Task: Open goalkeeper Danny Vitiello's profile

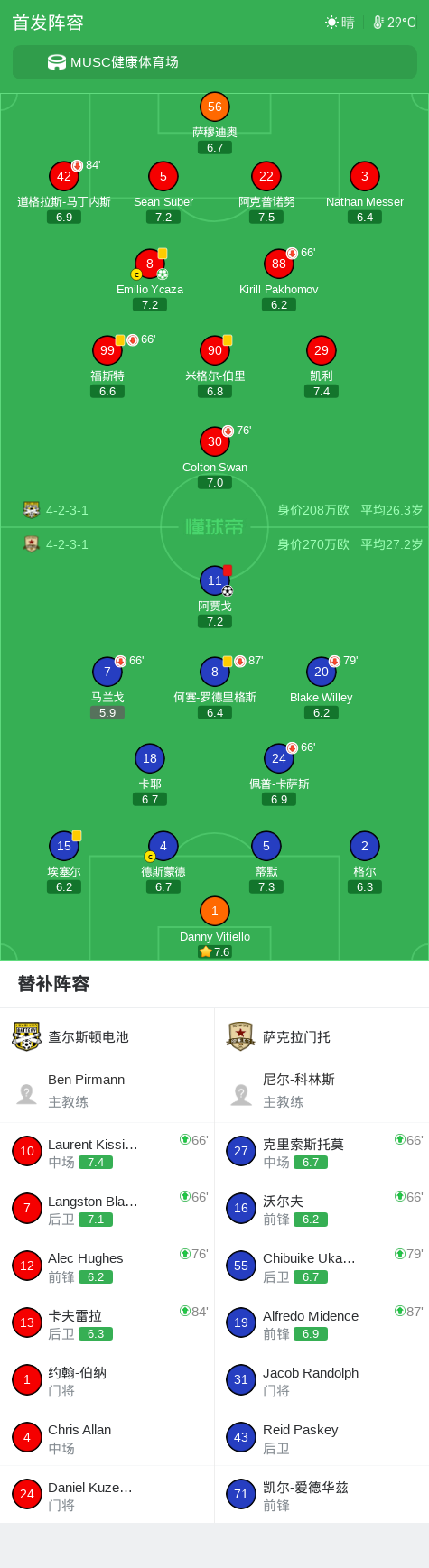Action: click(x=215, y=926)
